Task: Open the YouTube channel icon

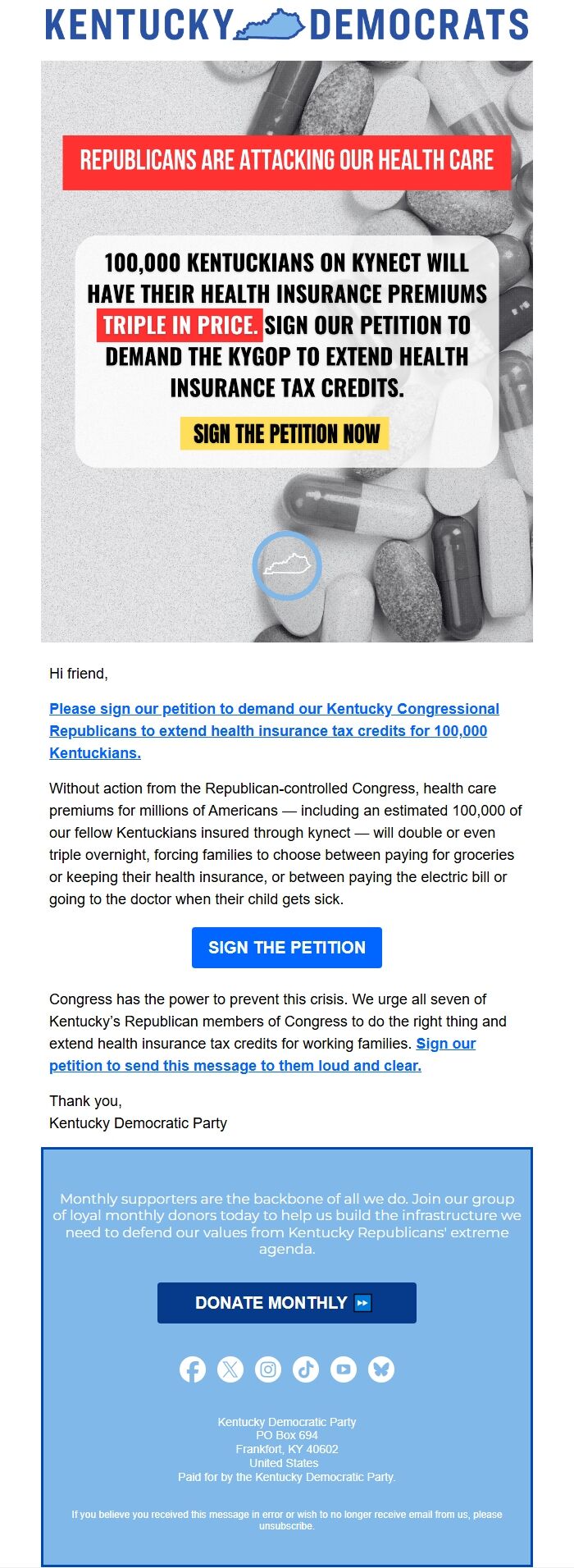Action: [344, 1369]
